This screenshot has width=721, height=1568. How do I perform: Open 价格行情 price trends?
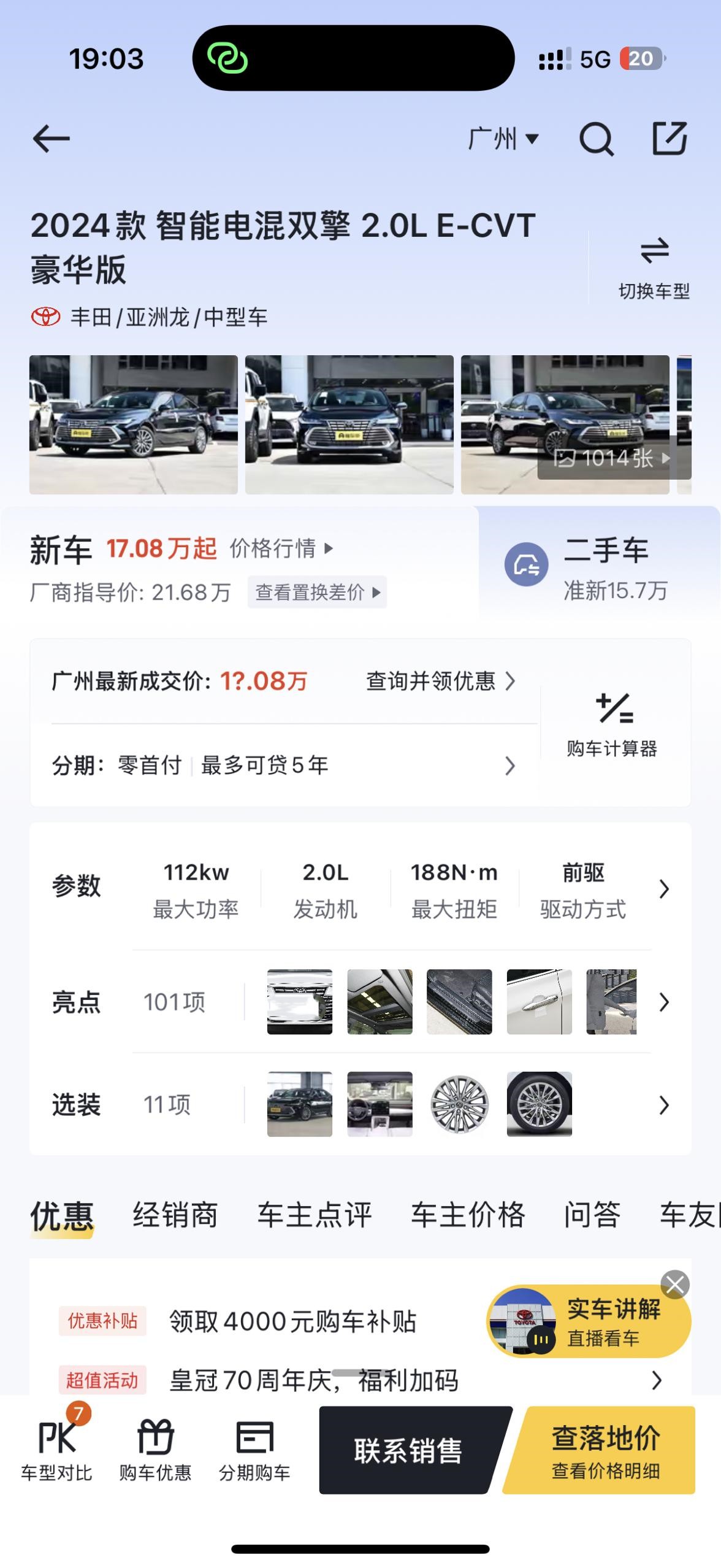pos(281,548)
